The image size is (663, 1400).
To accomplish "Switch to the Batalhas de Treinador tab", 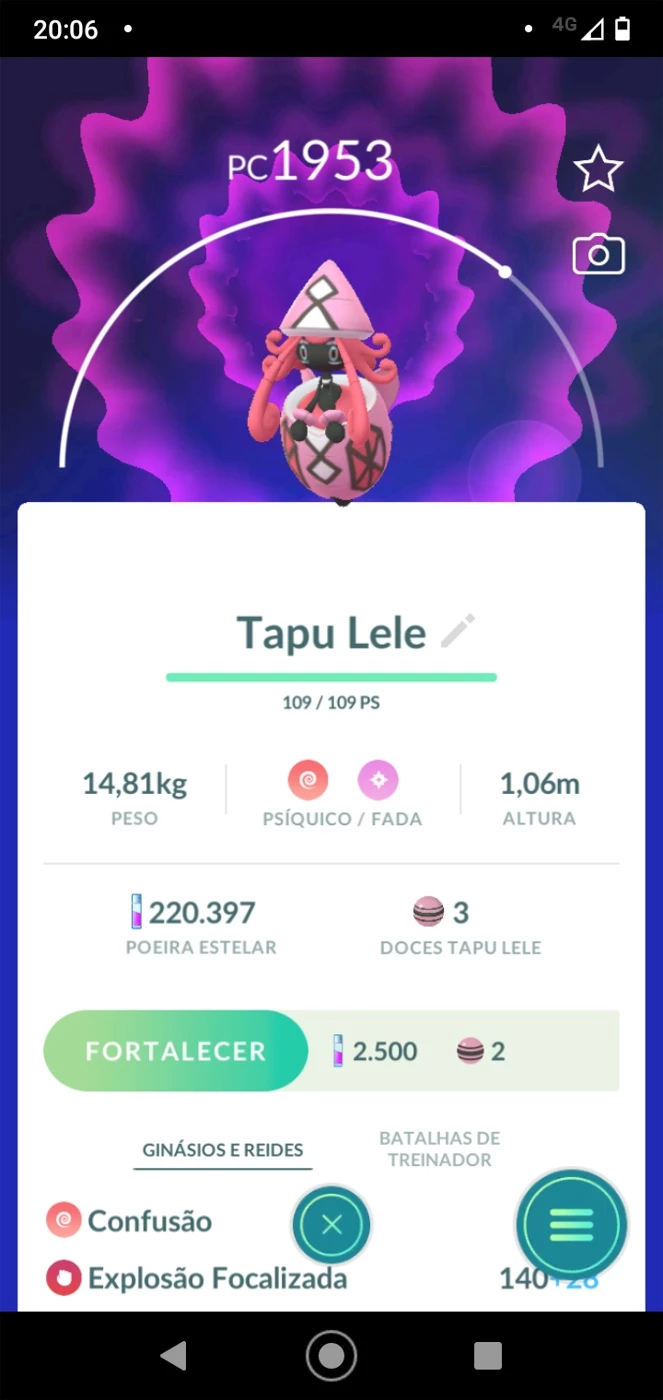I will [439, 1149].
